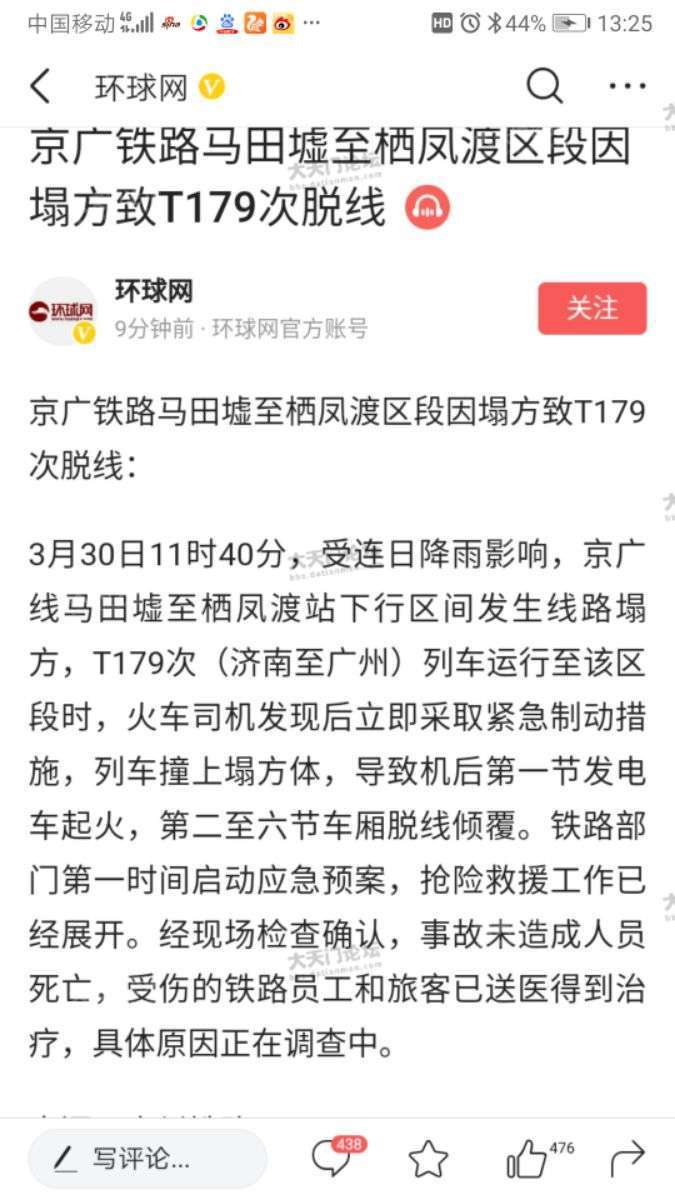The width and height of the screenshot is (675, 1200).
Task: Open 环球网 account from the top bar
Action: click(142, 88)
